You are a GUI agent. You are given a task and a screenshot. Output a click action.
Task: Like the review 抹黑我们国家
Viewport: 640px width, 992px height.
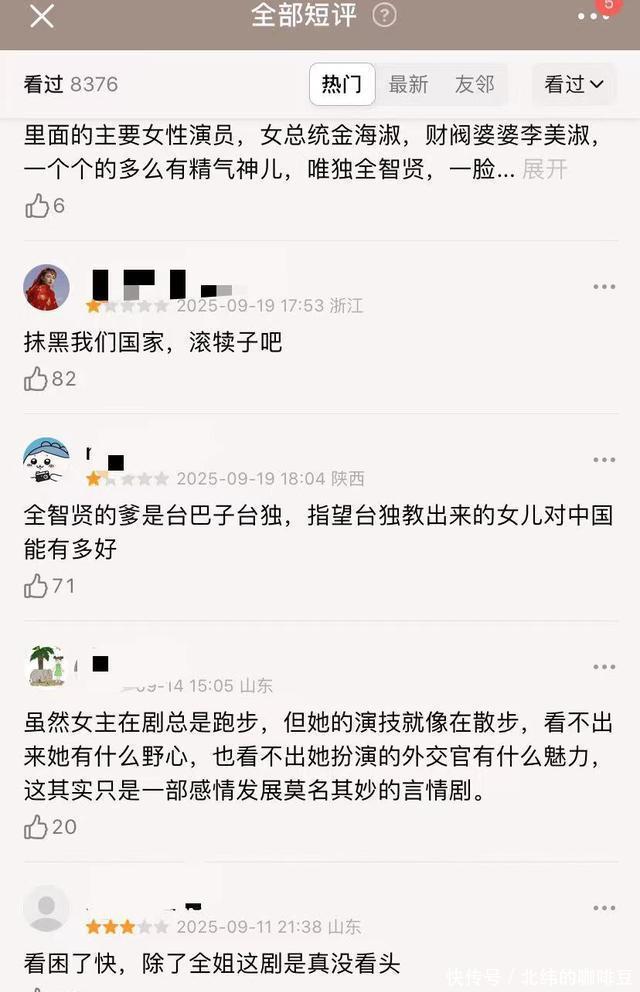[x=37, y=379]
